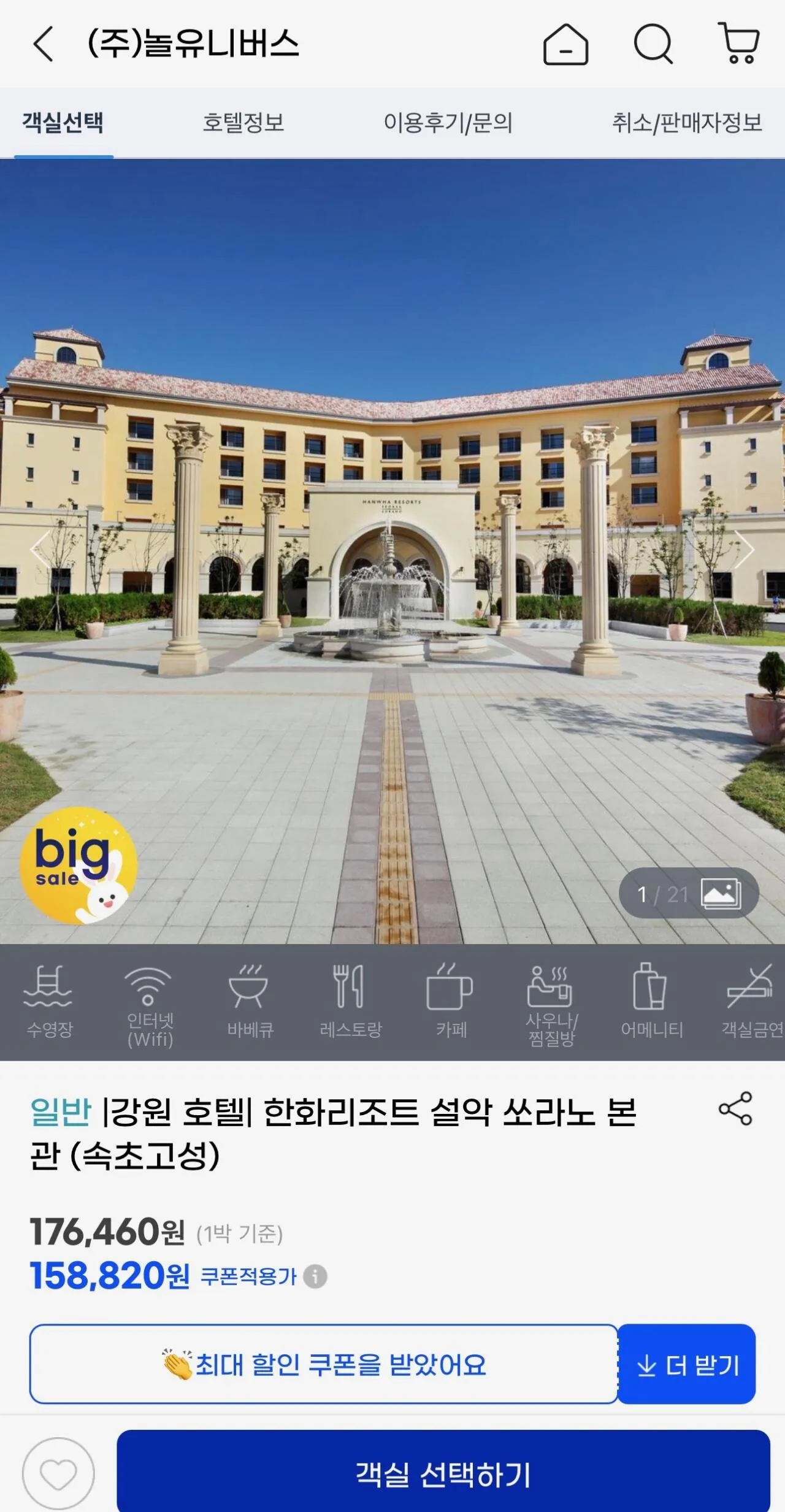Add this hotel to favorites with heart
Image resolution: width=785 pixels, height=1512 pixels.
click(x=58, y=1474)
